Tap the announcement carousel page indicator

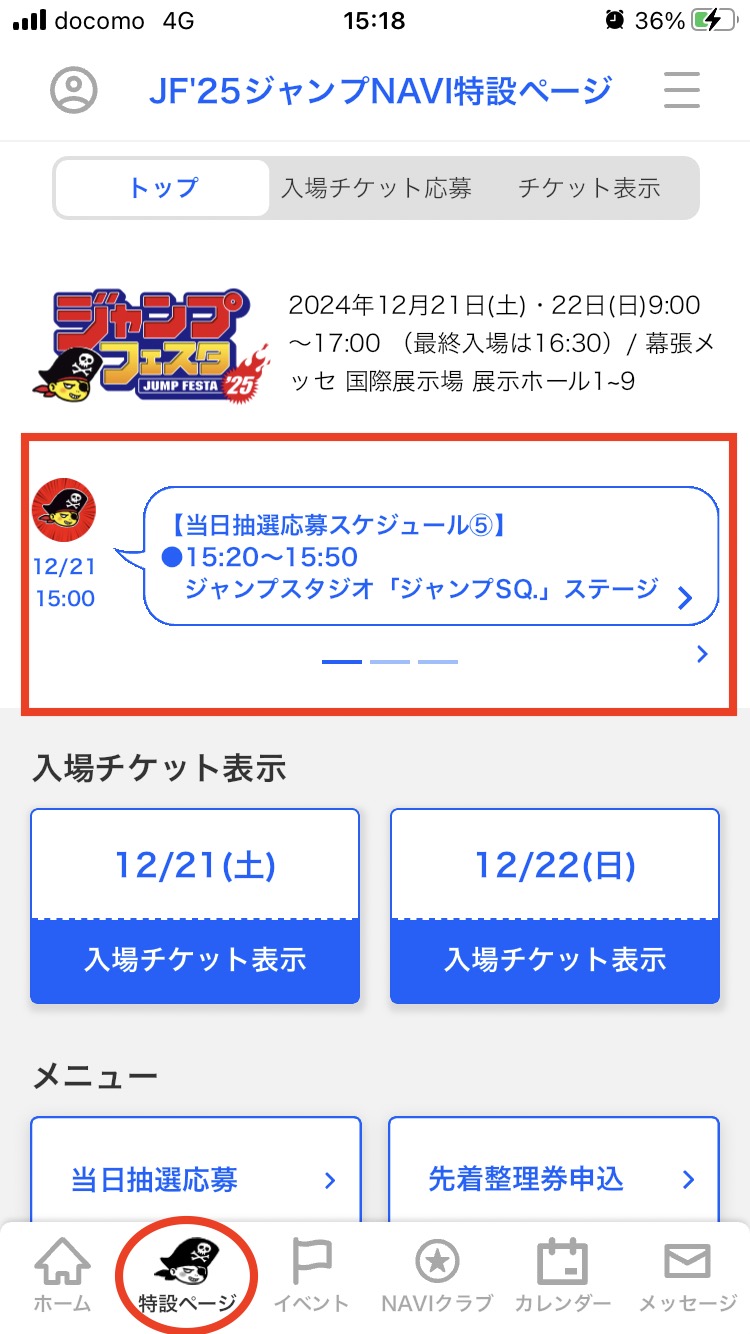pyautogui.click(x=390, y=662)
